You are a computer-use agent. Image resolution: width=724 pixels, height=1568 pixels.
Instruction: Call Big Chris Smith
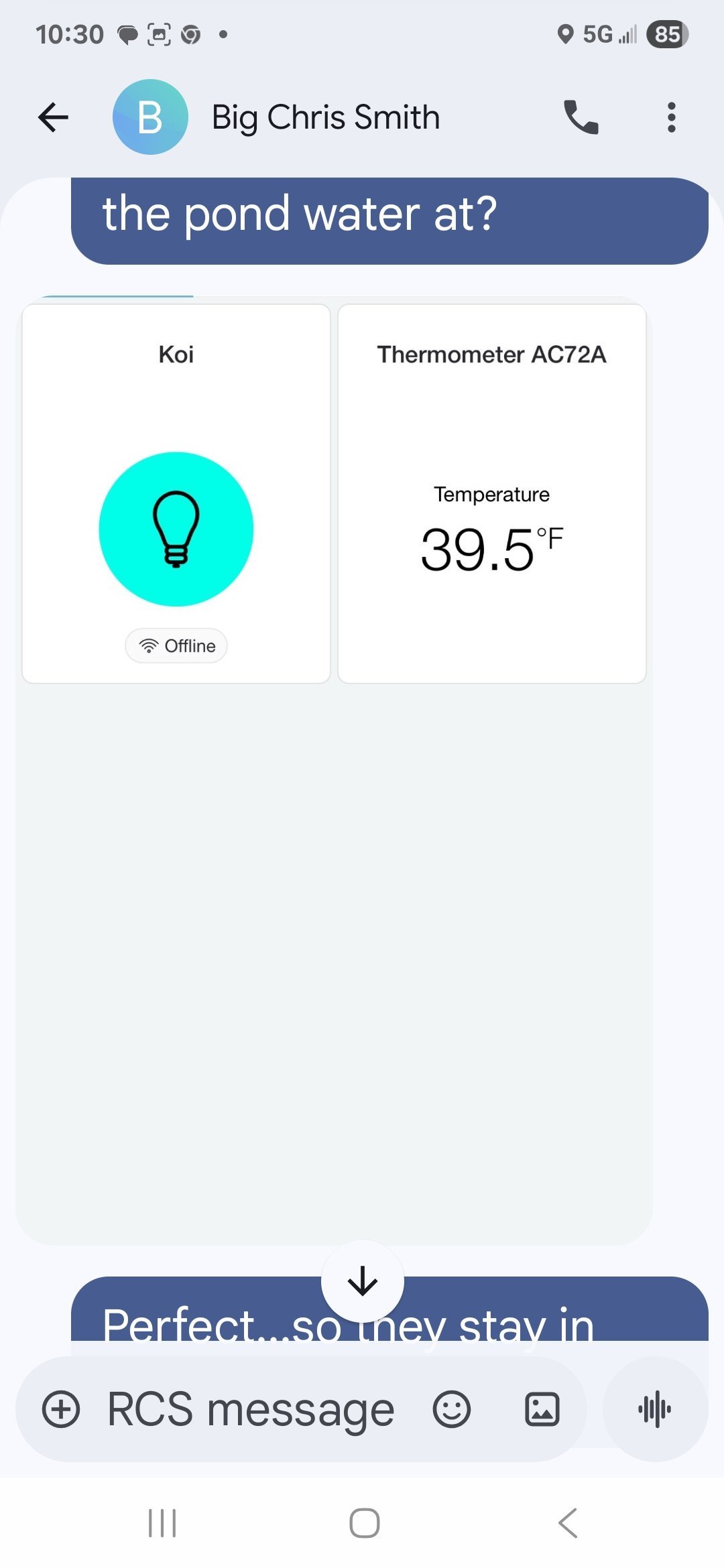[581, 118]
